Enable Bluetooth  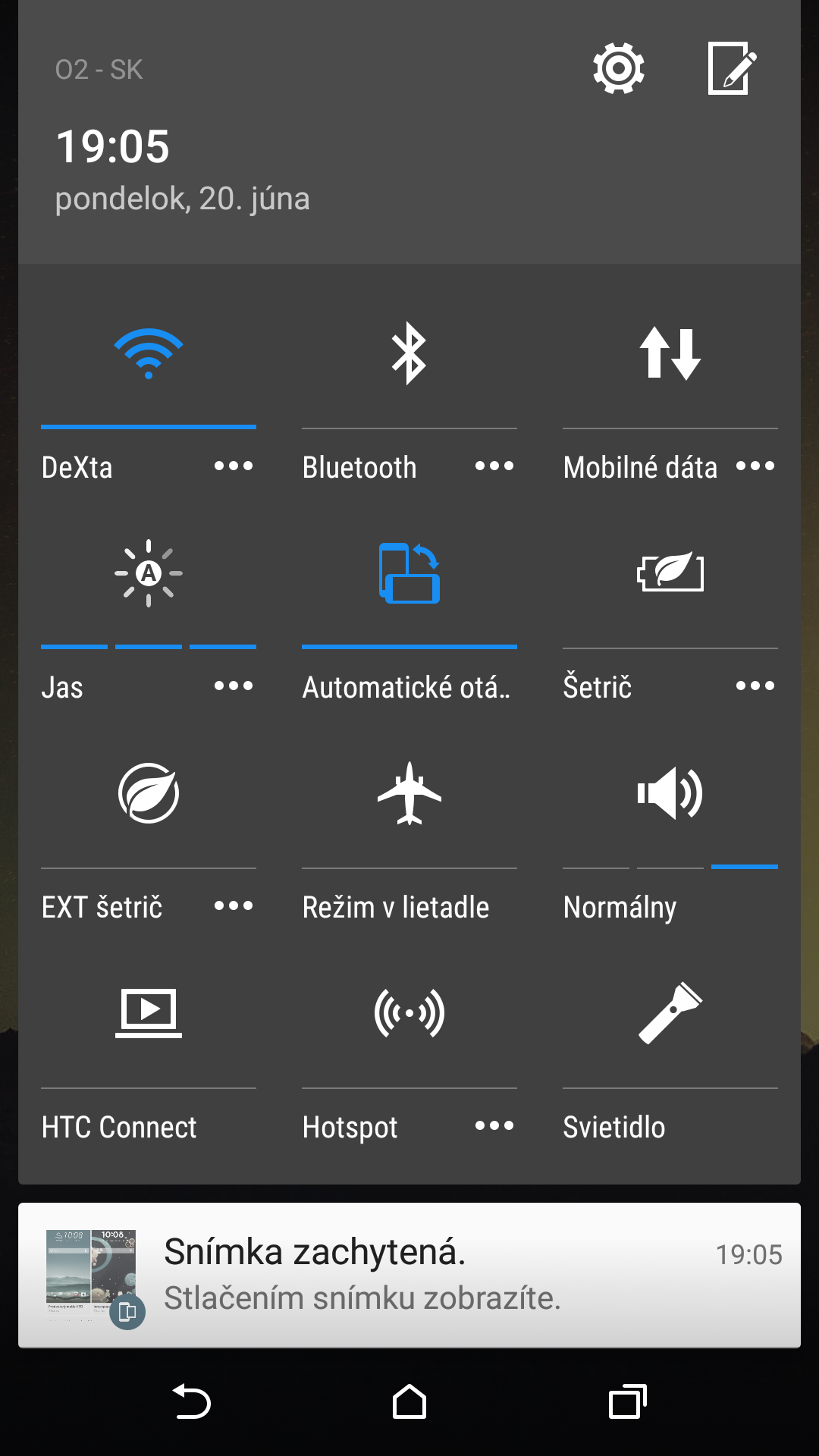click(x=409, y=353)
